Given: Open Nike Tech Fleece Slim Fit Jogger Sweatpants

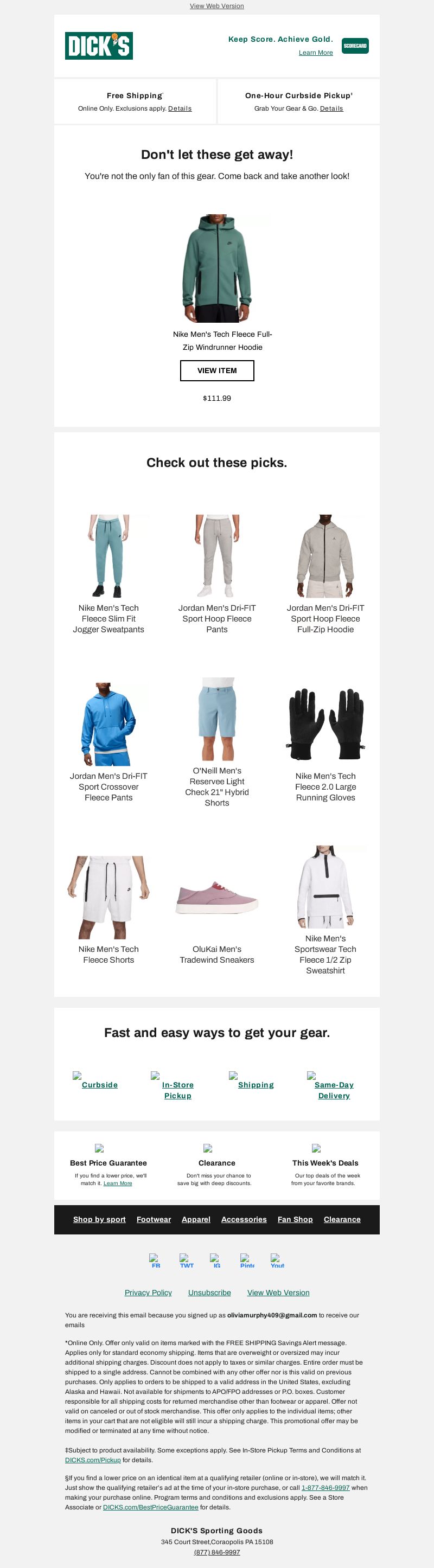Looking at the screenshot, I should [108, 618].
